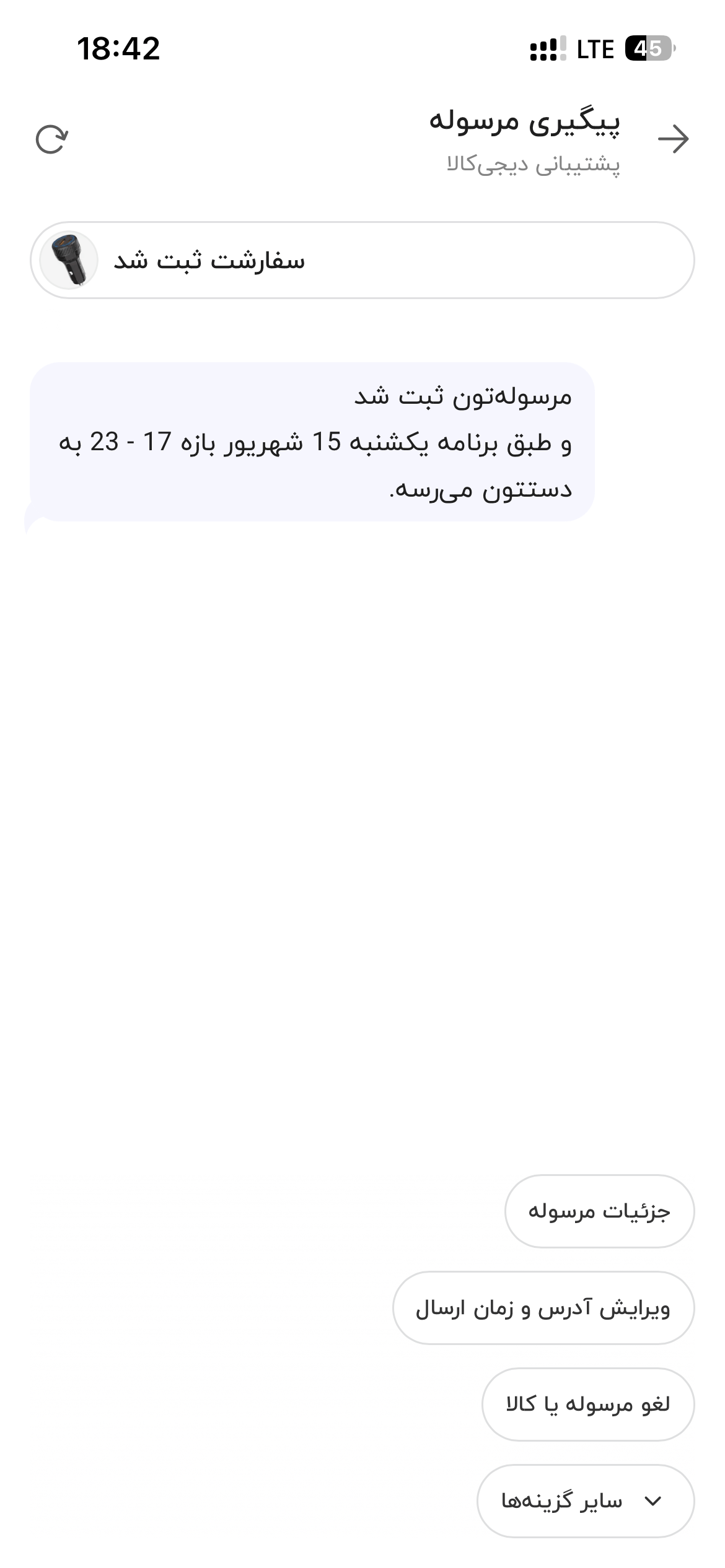
Task: Go back using the arrow icon
Action: (x=673, y=139)
